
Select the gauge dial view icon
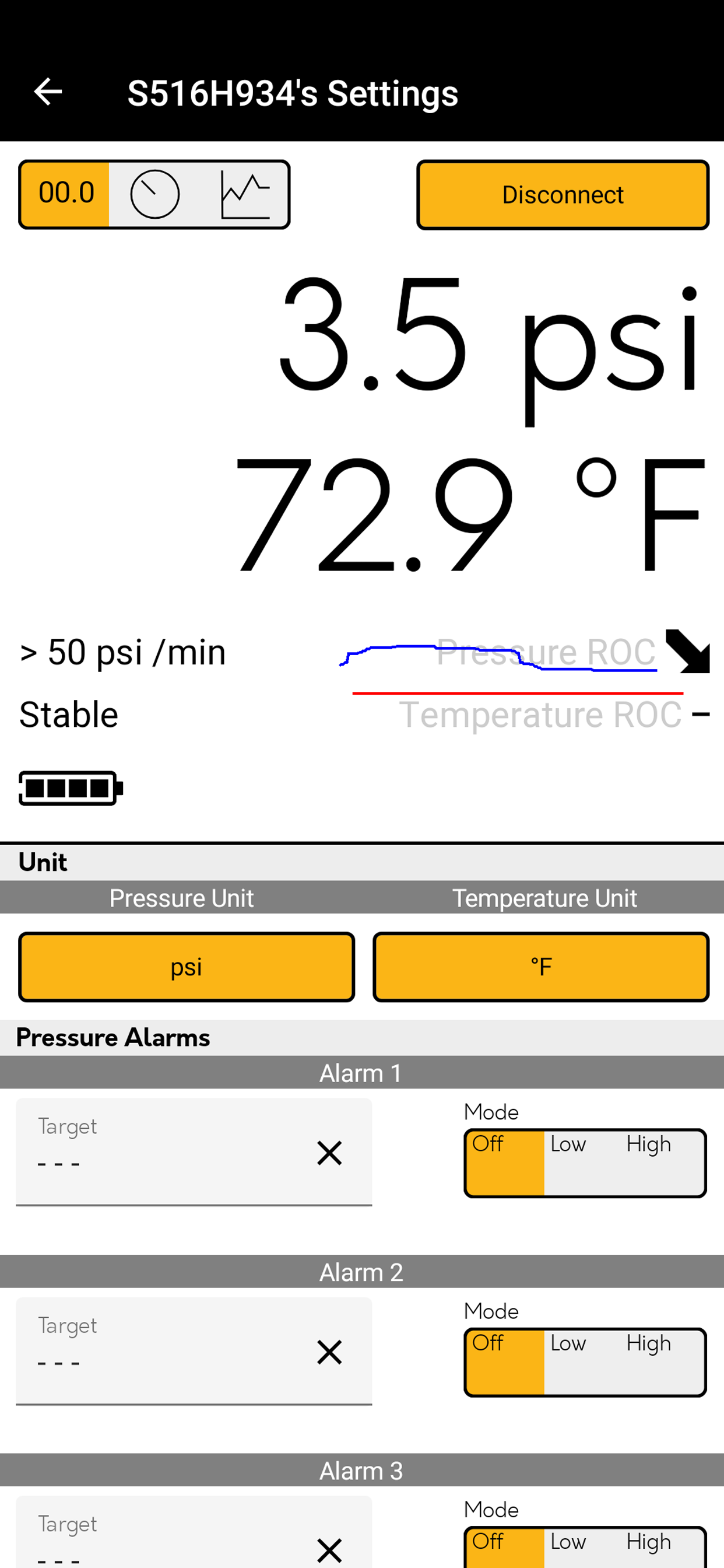click(x=155, y=194)
